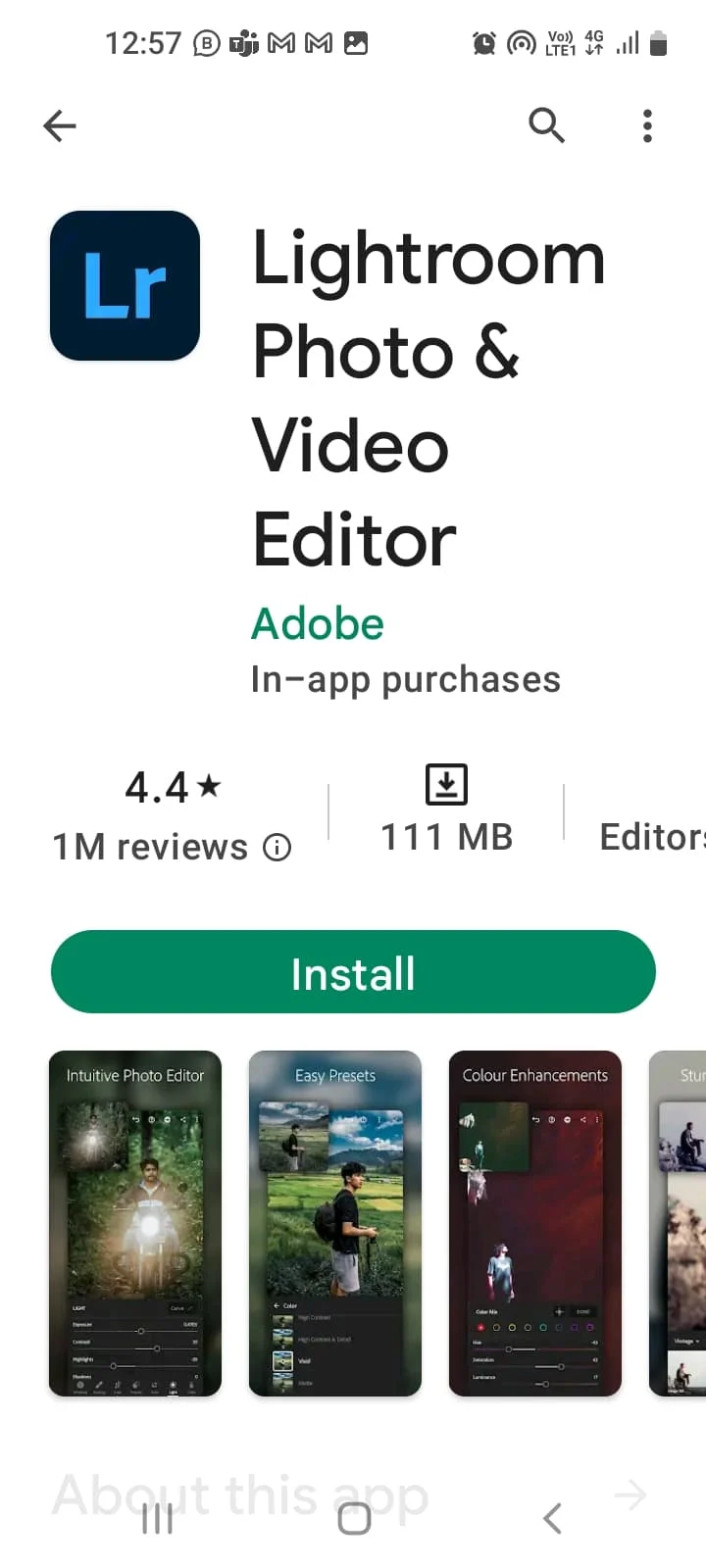Go back from the Lightroom app page
This screenshot has width=706, height=1568.
pyautogui.click(x=60, y=125)
